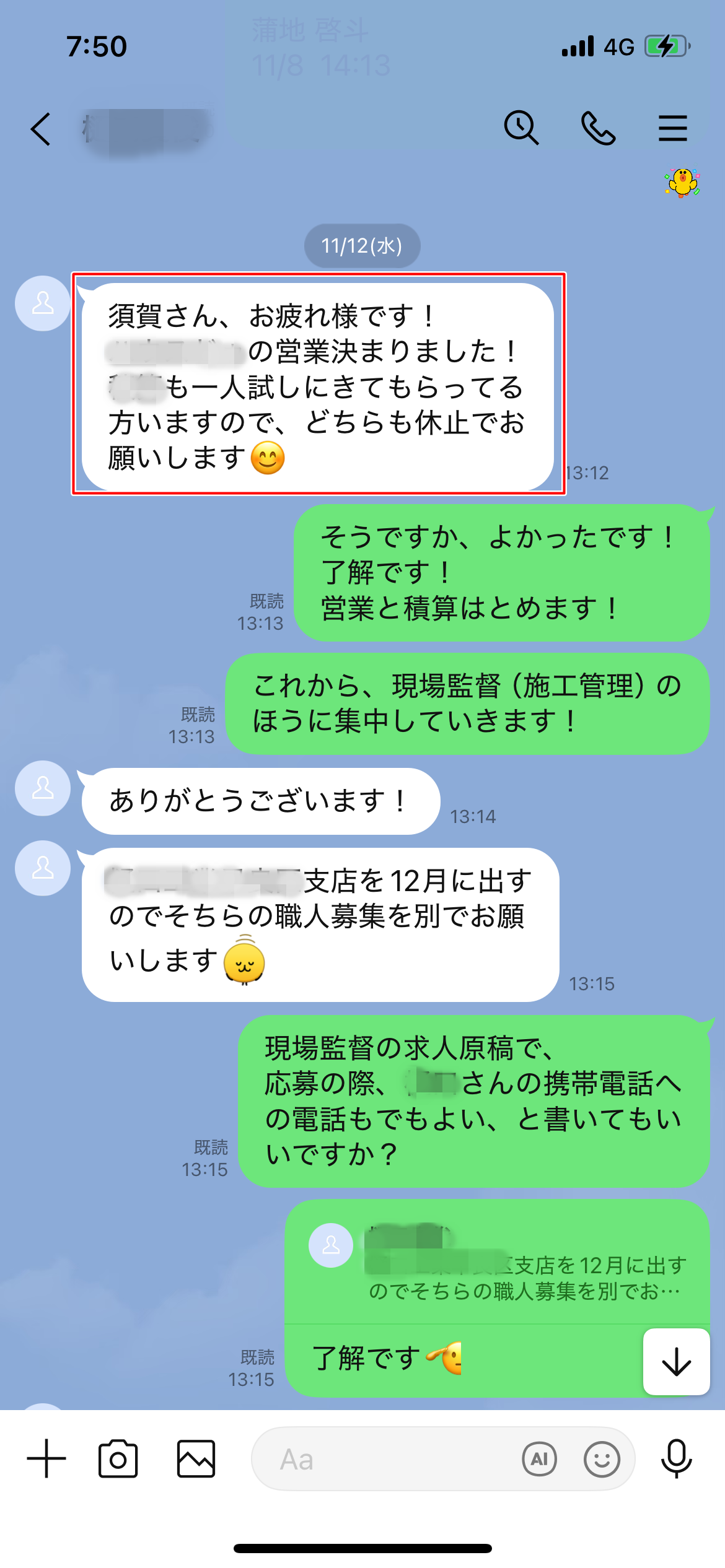The width and height of the screenshot is (725, 1568).
Task: Open the quoted 支店を12月に出す reply message
Action: 496,1263
